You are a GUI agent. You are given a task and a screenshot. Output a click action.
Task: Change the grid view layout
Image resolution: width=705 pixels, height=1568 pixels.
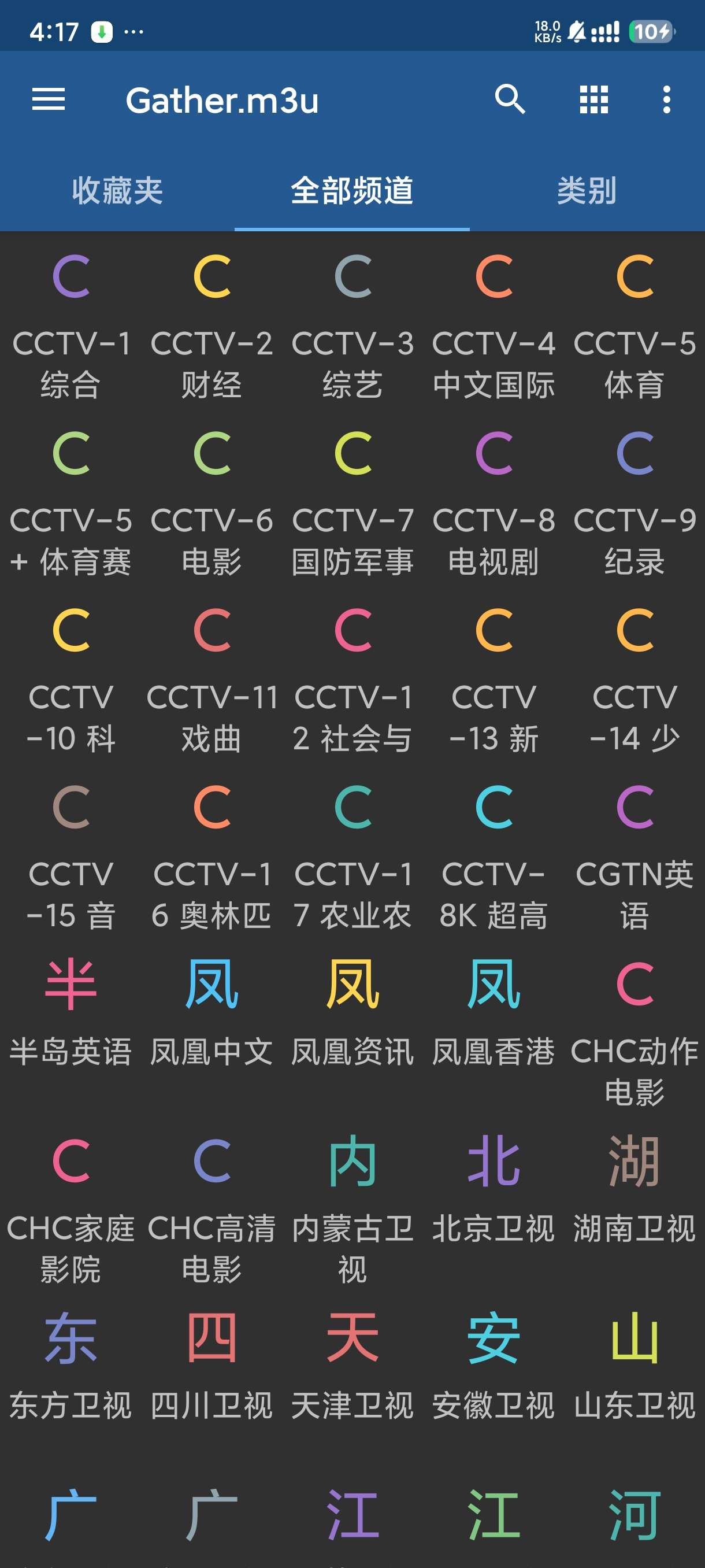coord(593,99)
